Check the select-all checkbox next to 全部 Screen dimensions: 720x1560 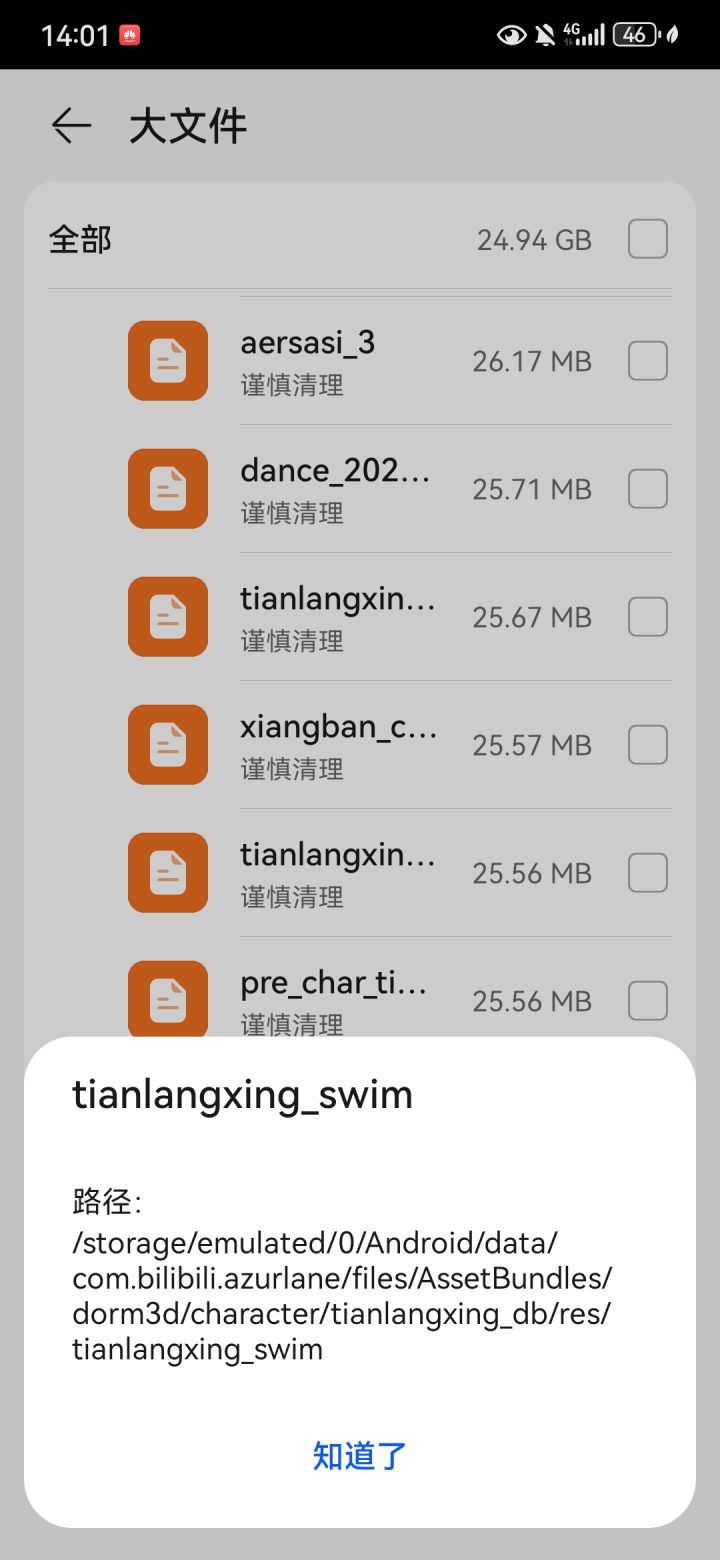point(647,238)
